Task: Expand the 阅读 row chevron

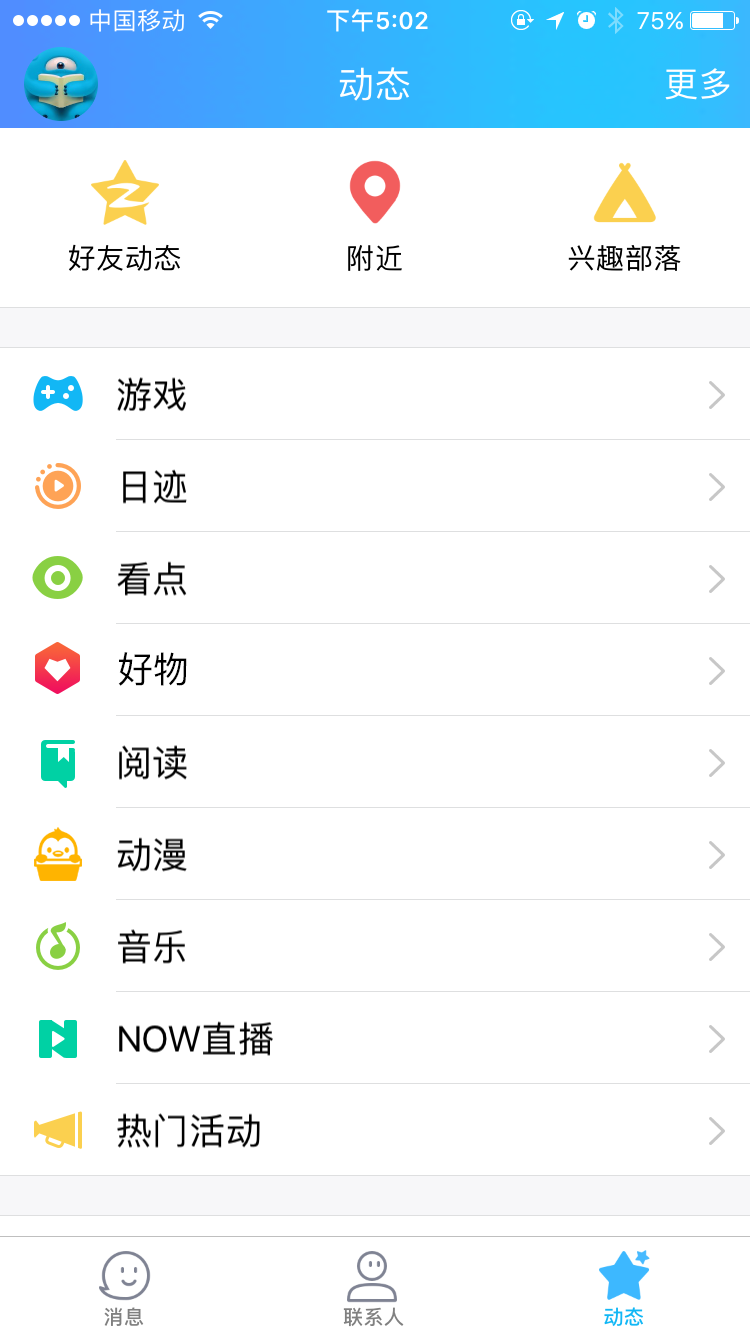Action: click(716, 763)
